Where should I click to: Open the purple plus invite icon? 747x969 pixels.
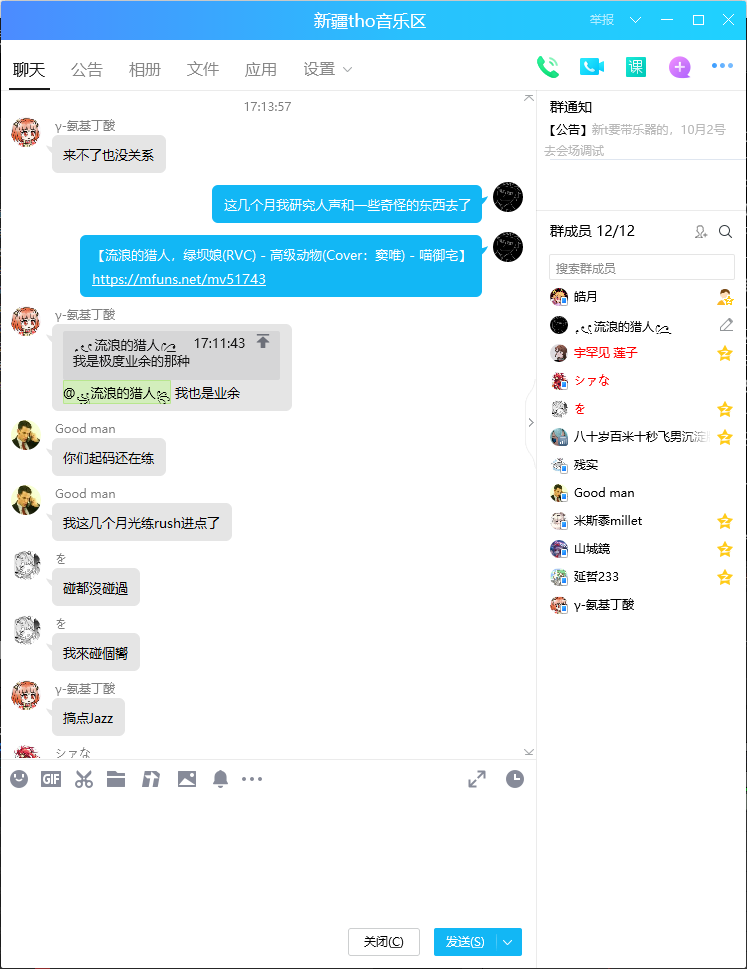pyautogui.click(x=679, y=67)
